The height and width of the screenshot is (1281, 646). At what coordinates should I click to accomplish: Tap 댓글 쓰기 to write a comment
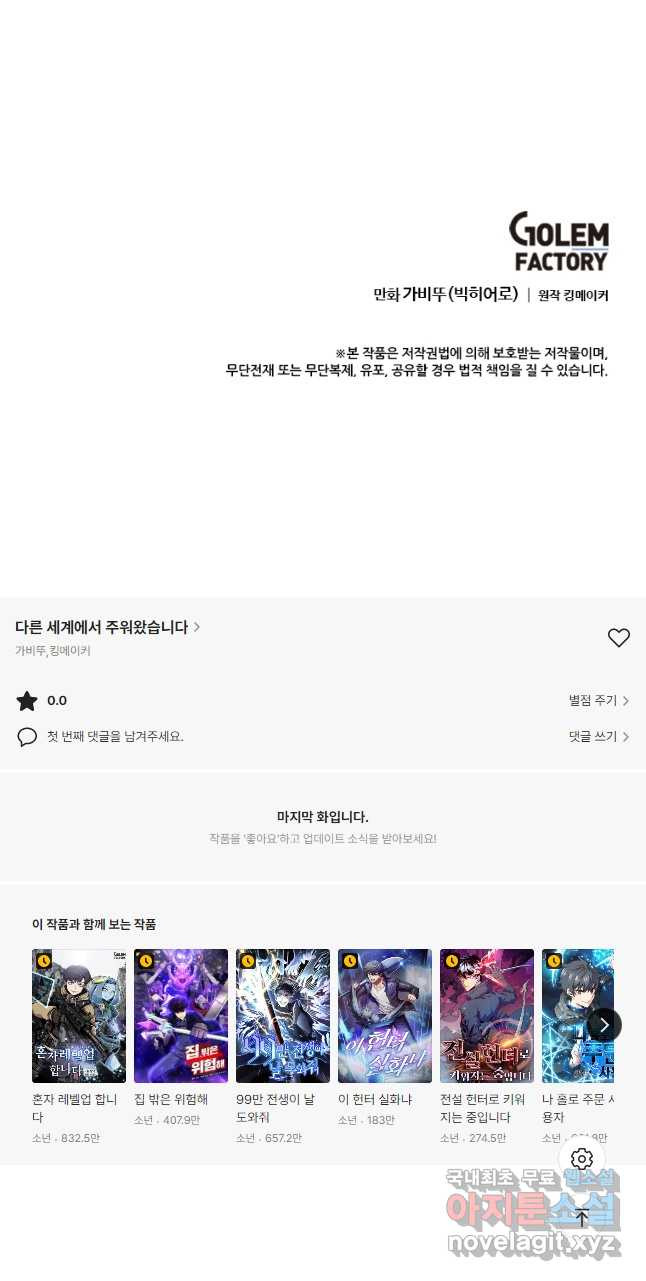click(x=598, y=737)
